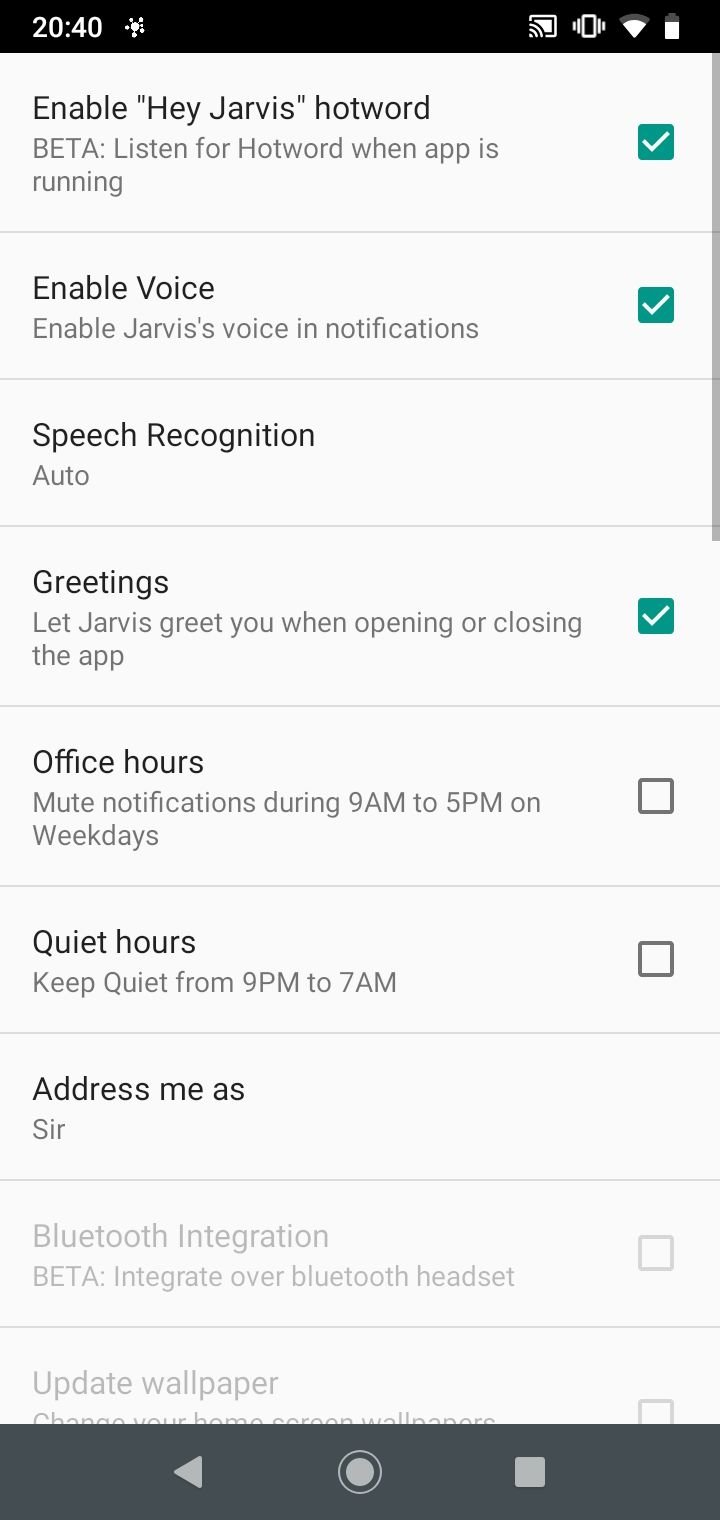Turn off the Greetings checkbox
Image resolution: width=720 pixels, height=1520 pixels.
[656, 616]
